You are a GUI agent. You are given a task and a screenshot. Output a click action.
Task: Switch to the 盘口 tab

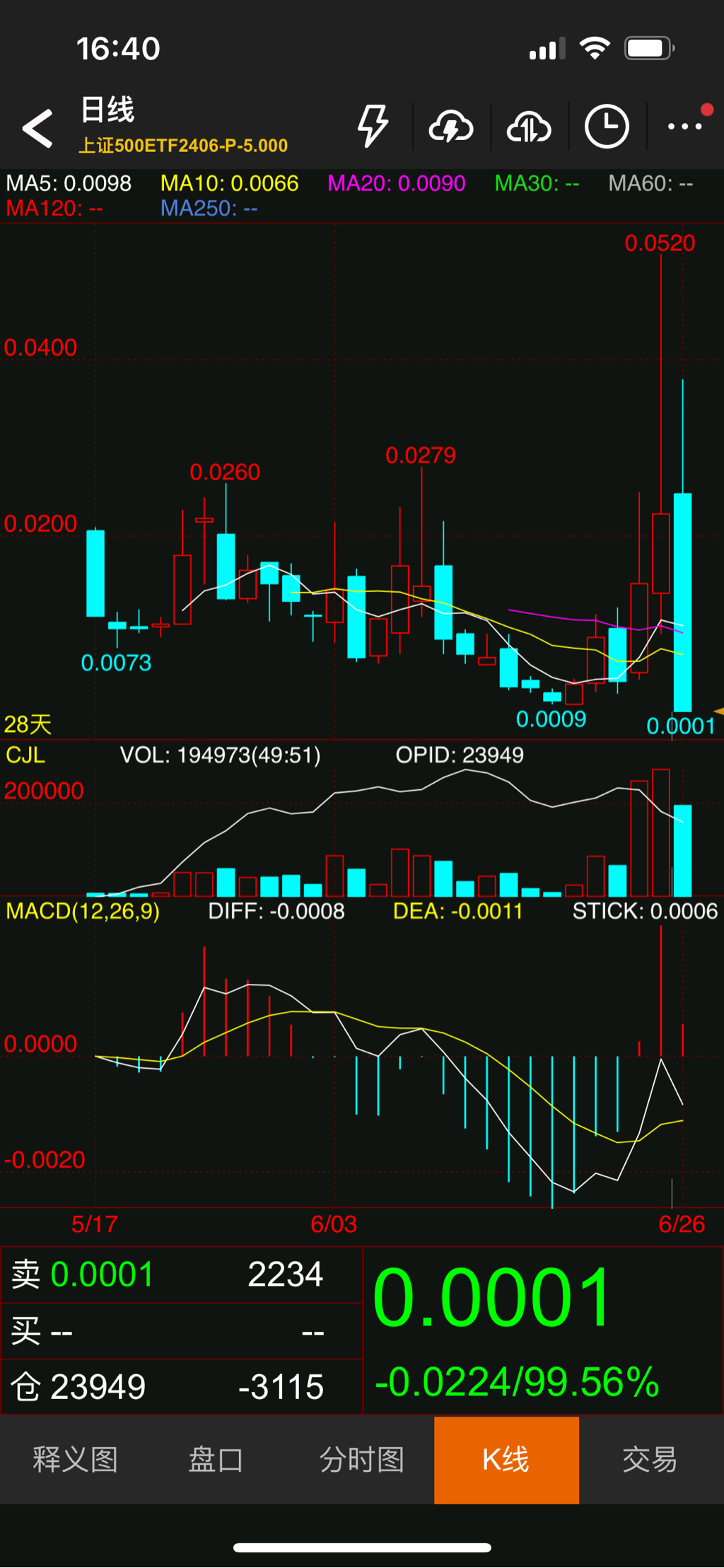click(x=216, y=1459)
